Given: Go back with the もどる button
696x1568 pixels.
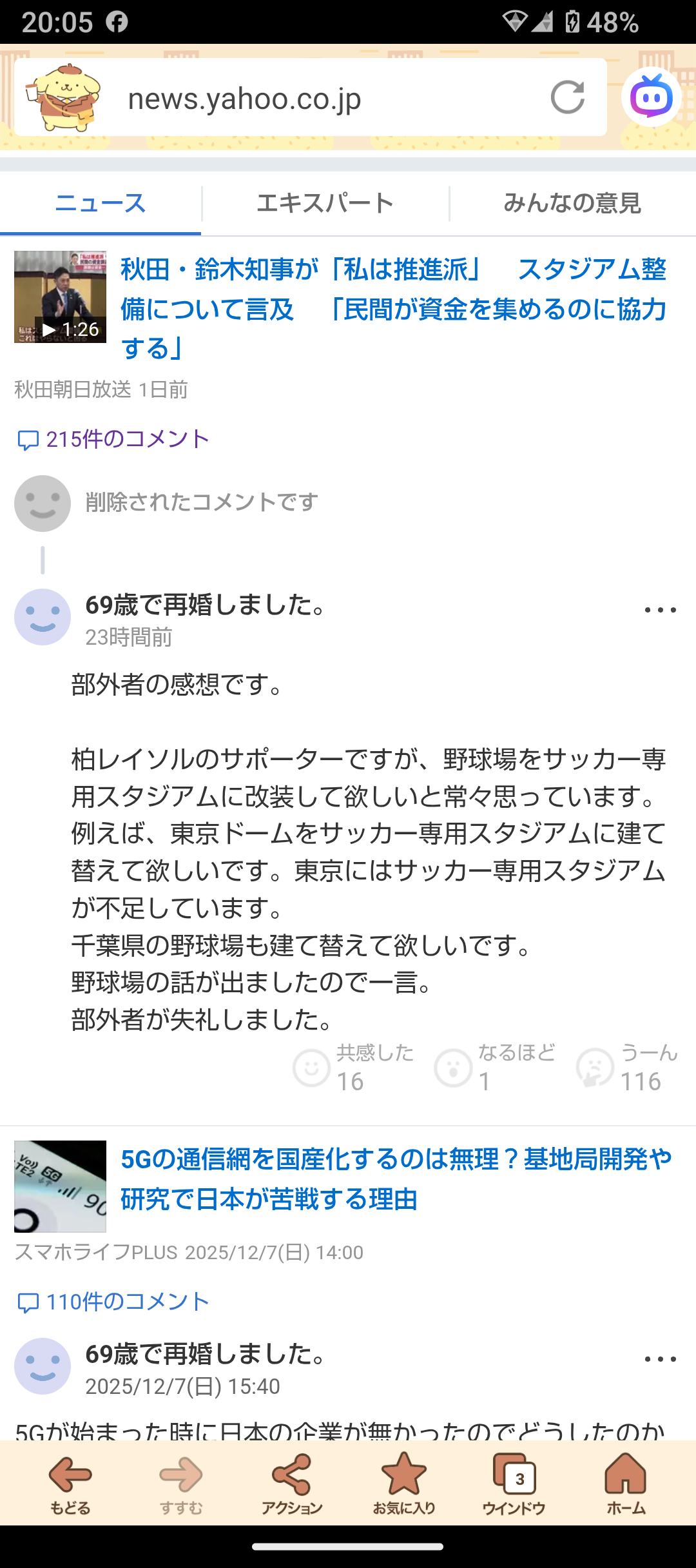Looking at the screenshot, I should (x=70, y=1483).
